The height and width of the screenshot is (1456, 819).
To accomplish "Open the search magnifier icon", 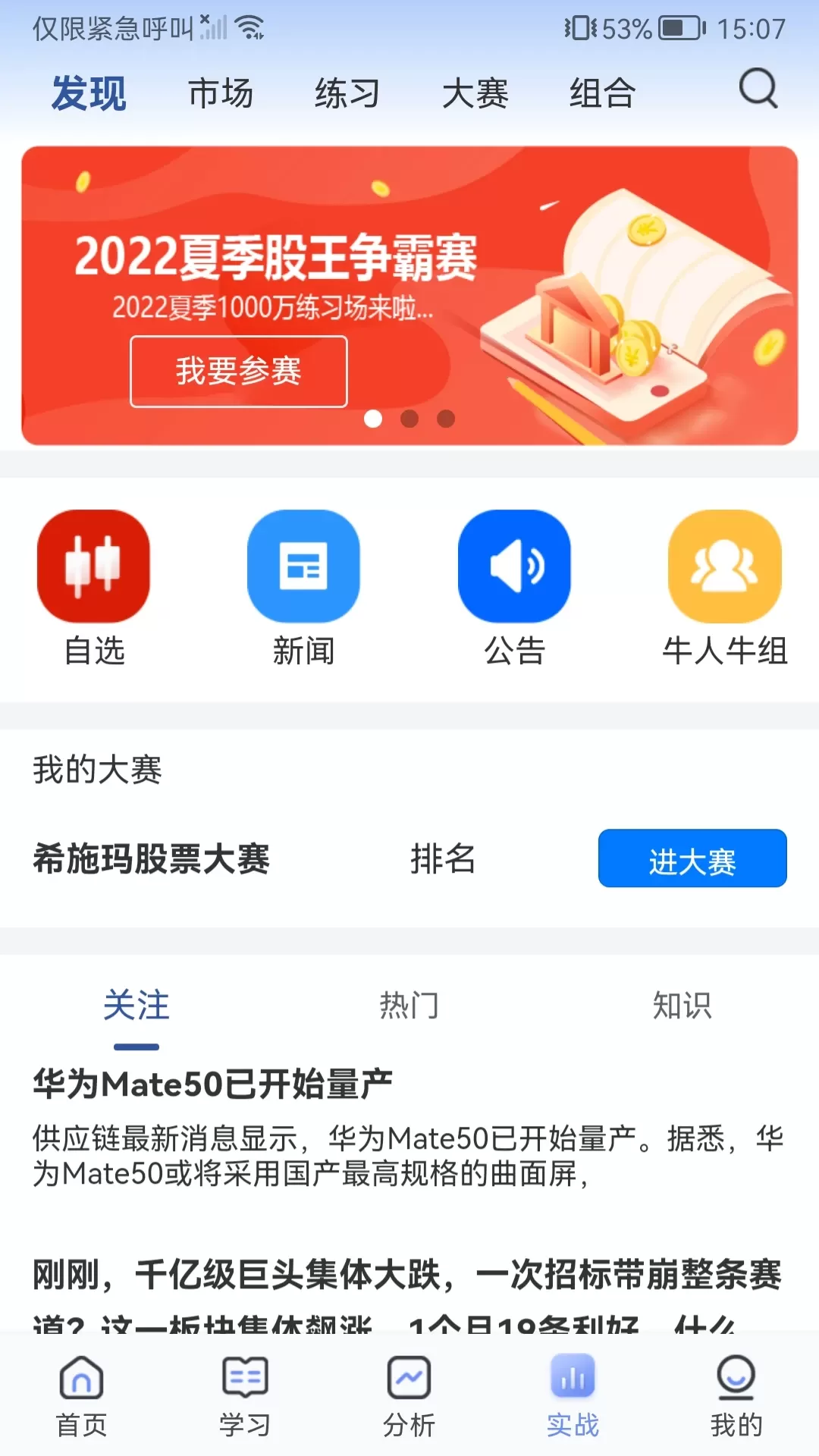I will pyautogui.click(x=758, y=89).
